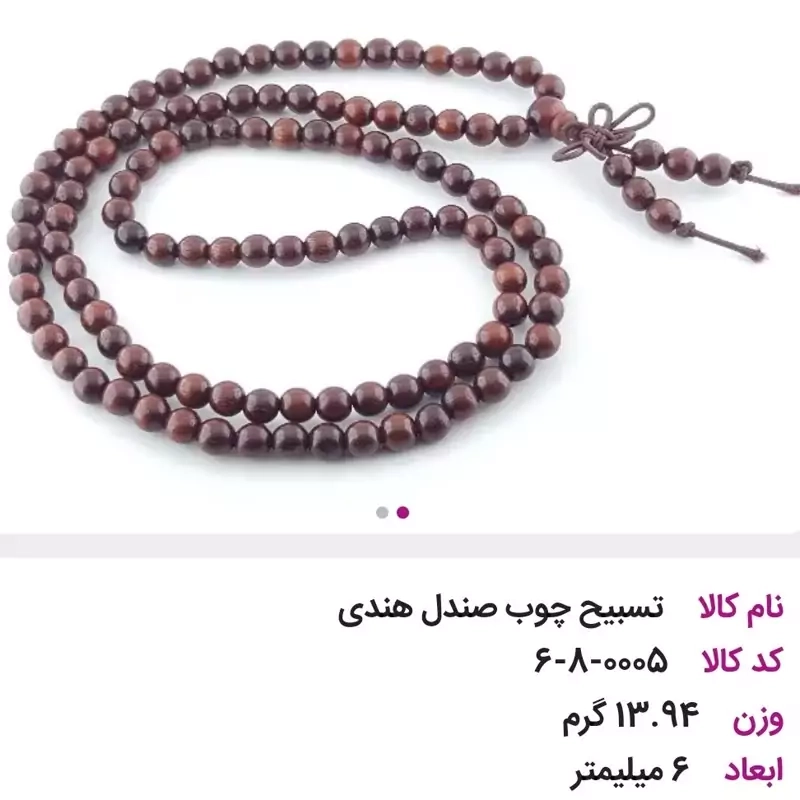The height and width of the screenshot is (800, 800).
Task: Open the sandalwood tasbih product photo
Action: (x=400, y=250)
